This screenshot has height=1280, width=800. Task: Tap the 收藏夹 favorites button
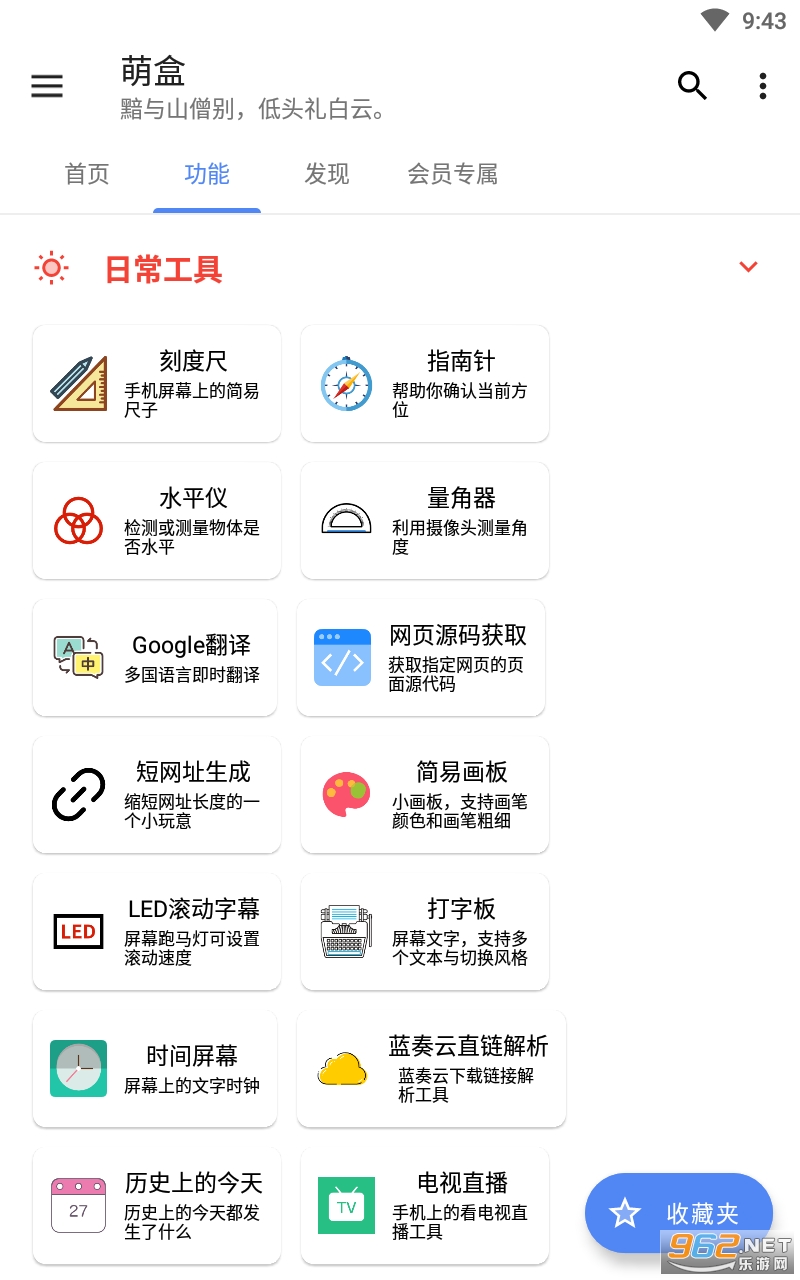679,1213
